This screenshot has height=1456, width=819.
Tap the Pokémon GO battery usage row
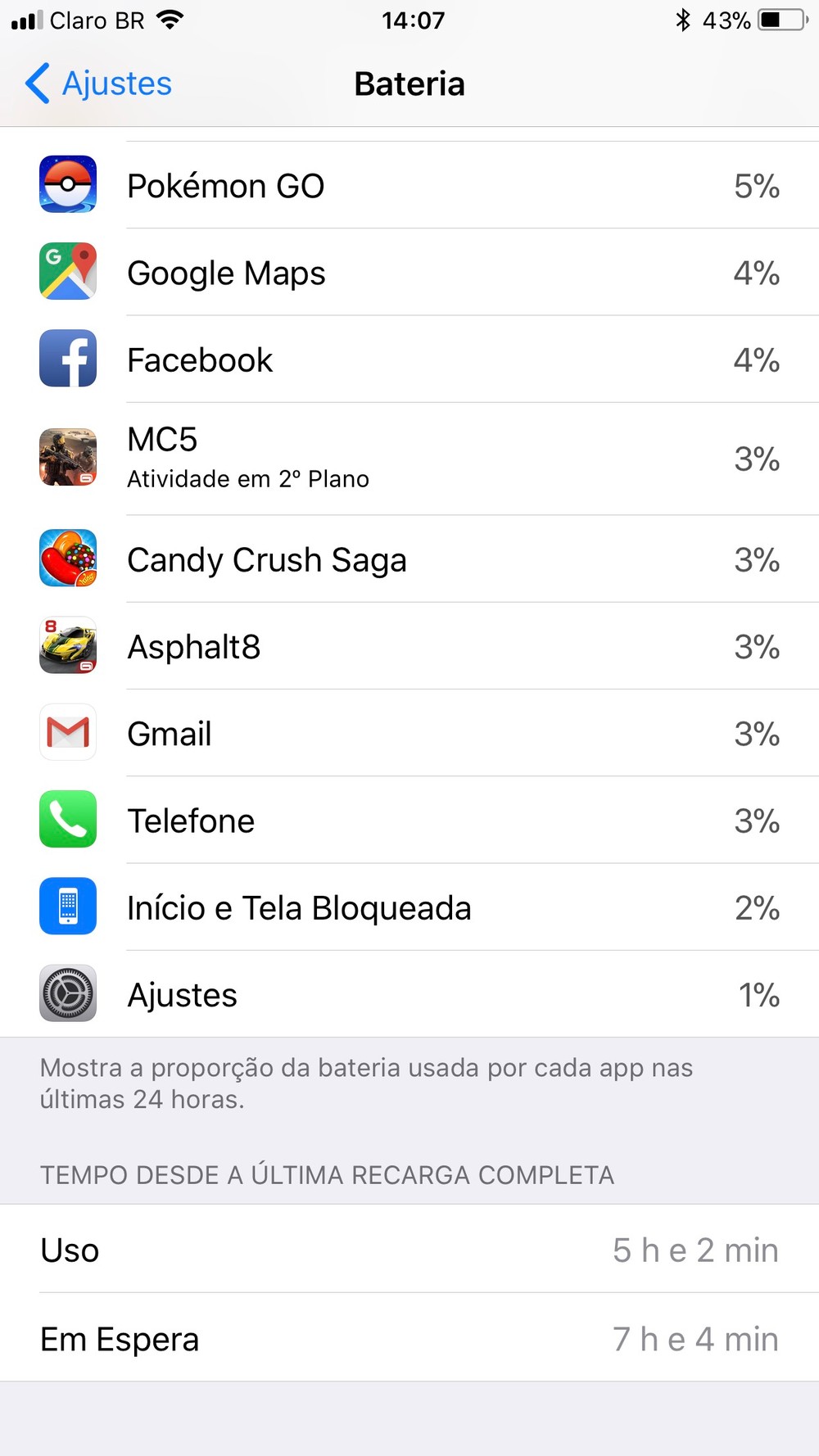click(x=409, y=186)
